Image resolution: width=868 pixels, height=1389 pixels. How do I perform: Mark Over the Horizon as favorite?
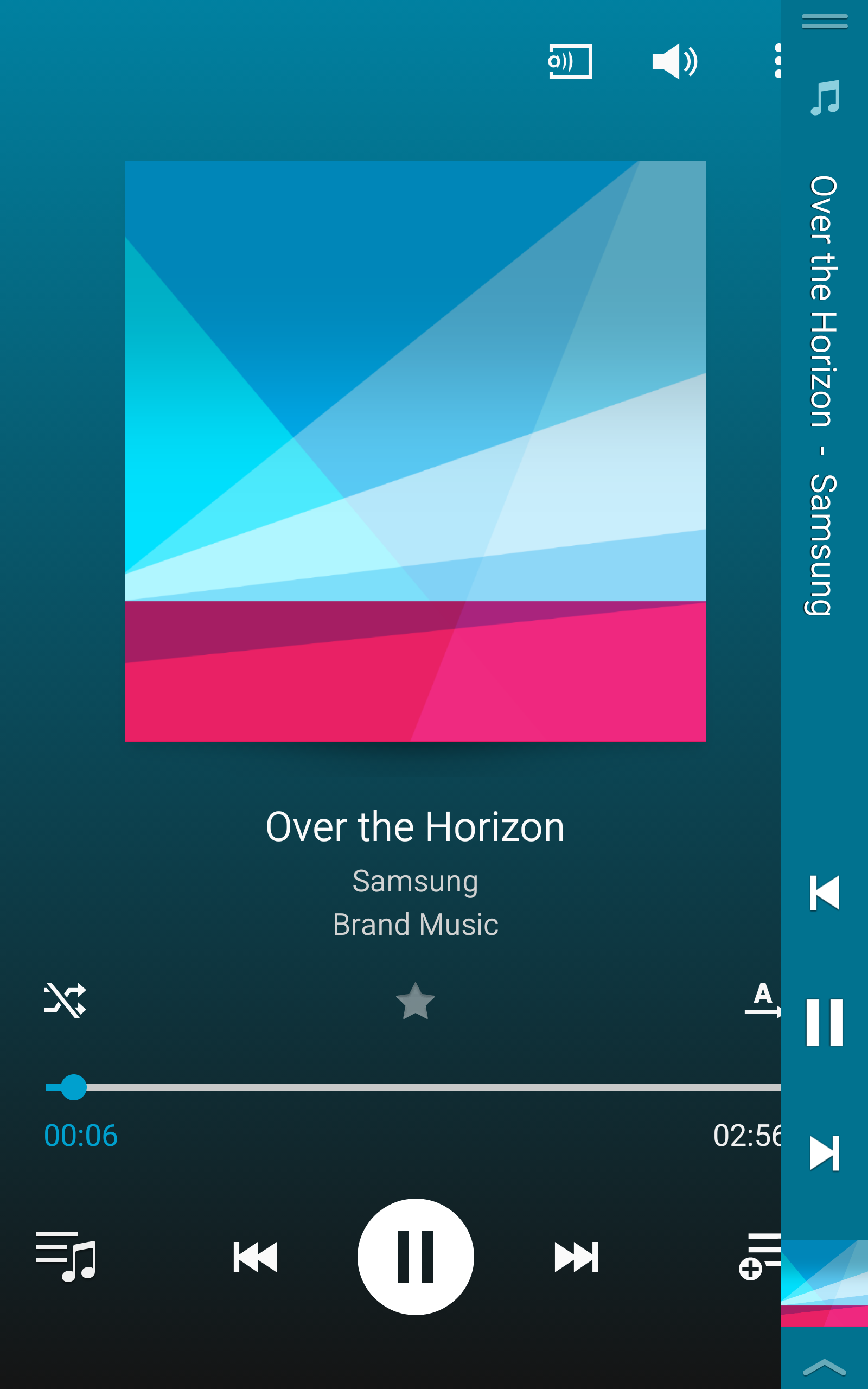point(415,1001)
